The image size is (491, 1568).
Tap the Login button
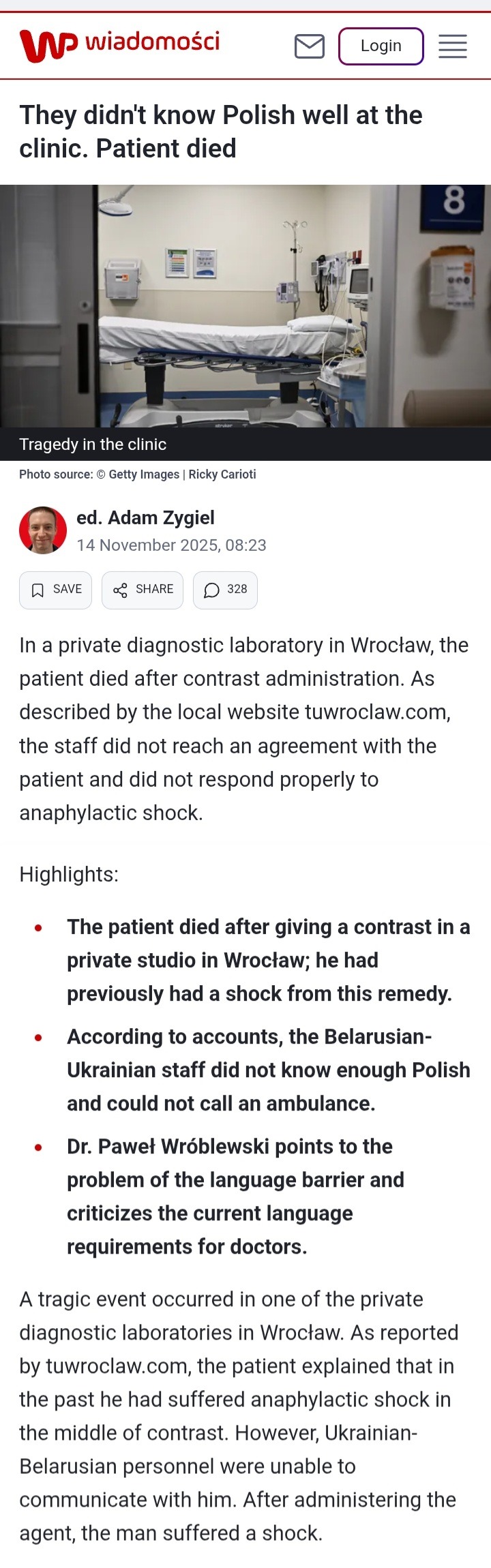381,46
